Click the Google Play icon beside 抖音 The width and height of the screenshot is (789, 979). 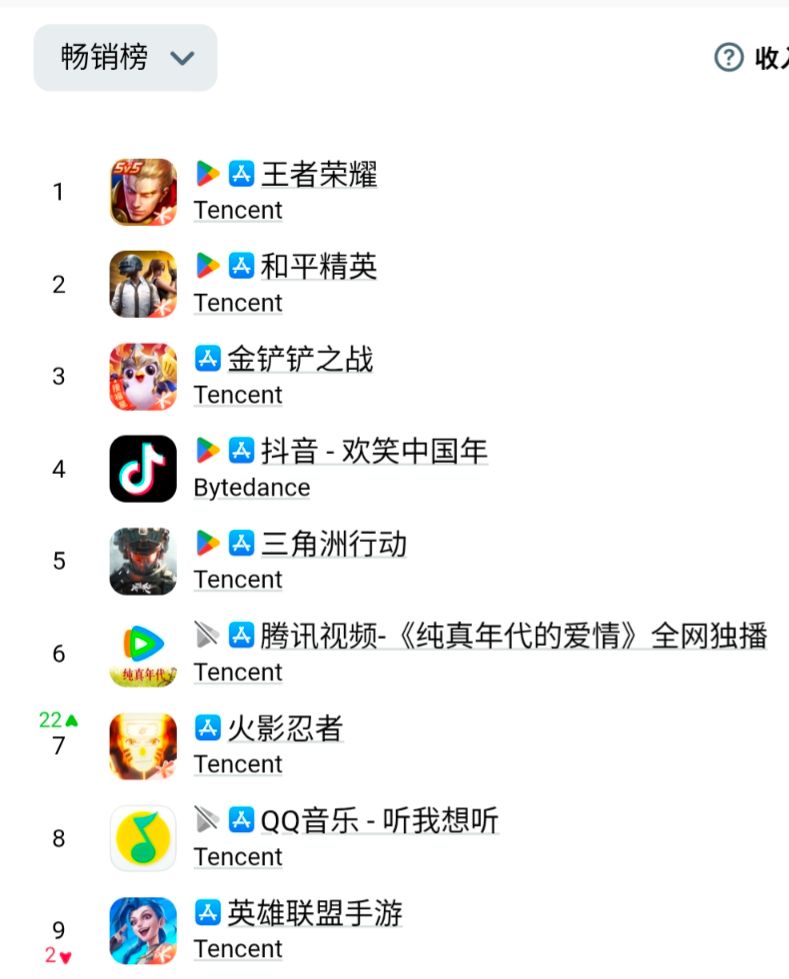point(209,450)
